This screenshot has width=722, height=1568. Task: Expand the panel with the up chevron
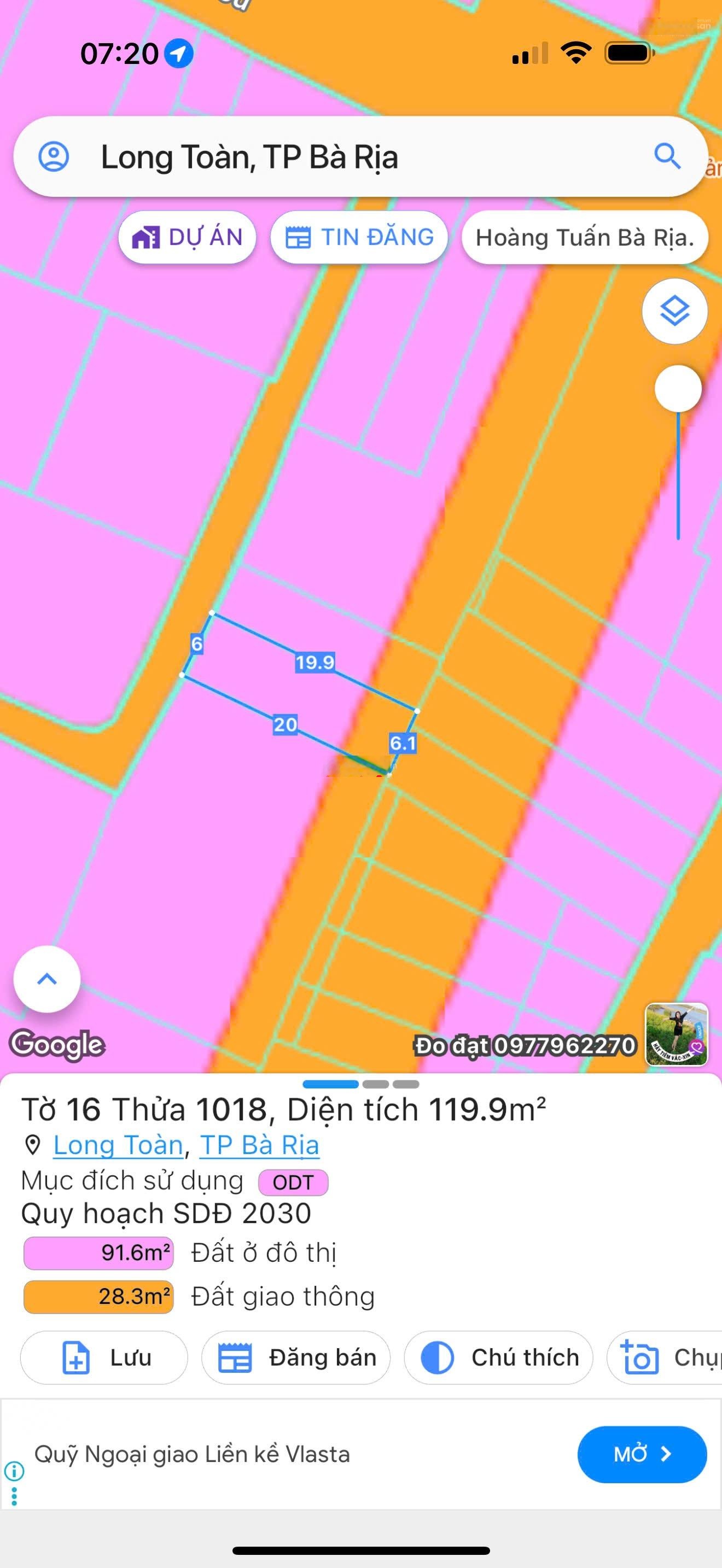[47, 979]
